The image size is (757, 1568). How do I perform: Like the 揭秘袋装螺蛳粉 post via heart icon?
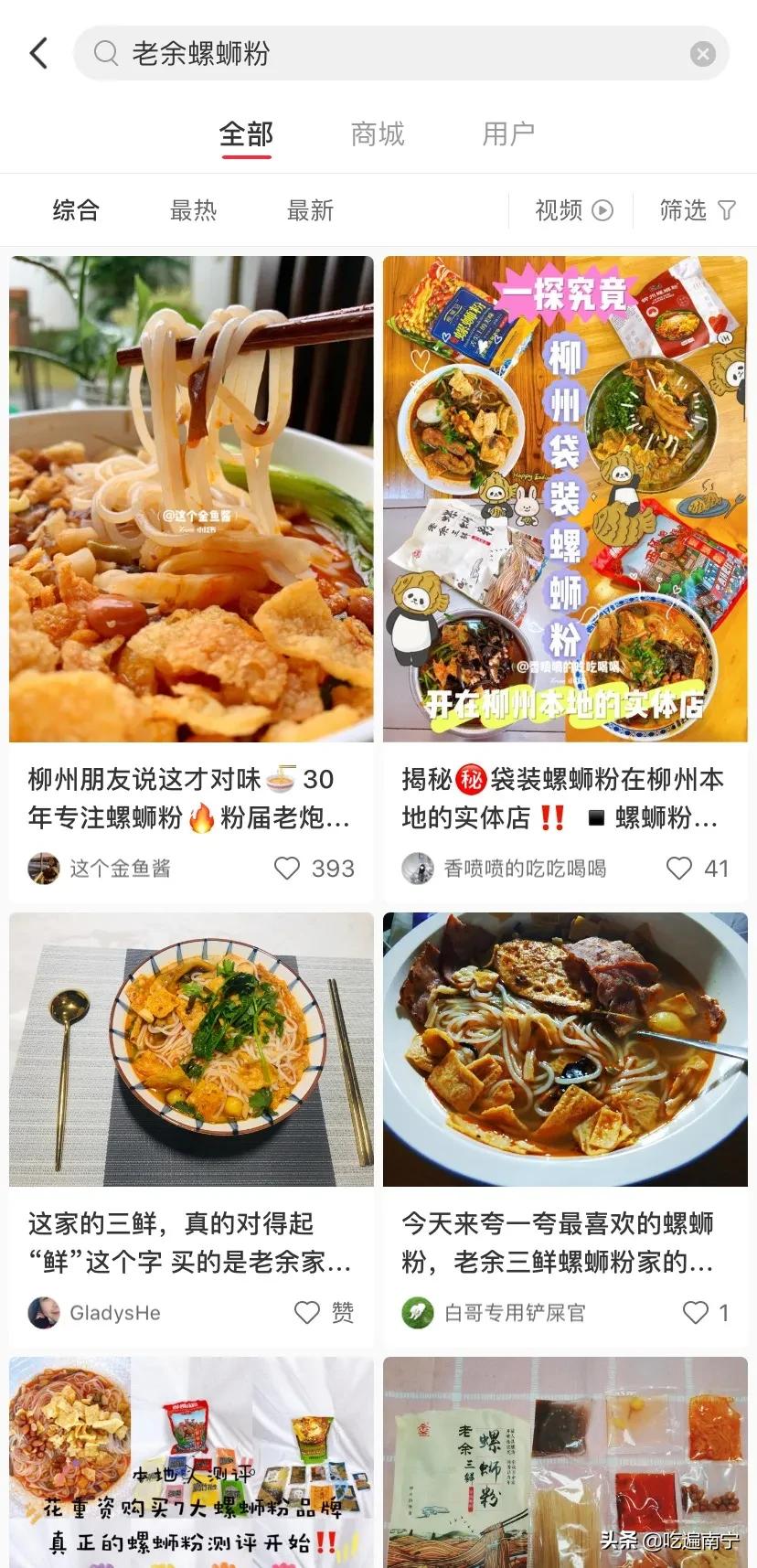point(678,868)
